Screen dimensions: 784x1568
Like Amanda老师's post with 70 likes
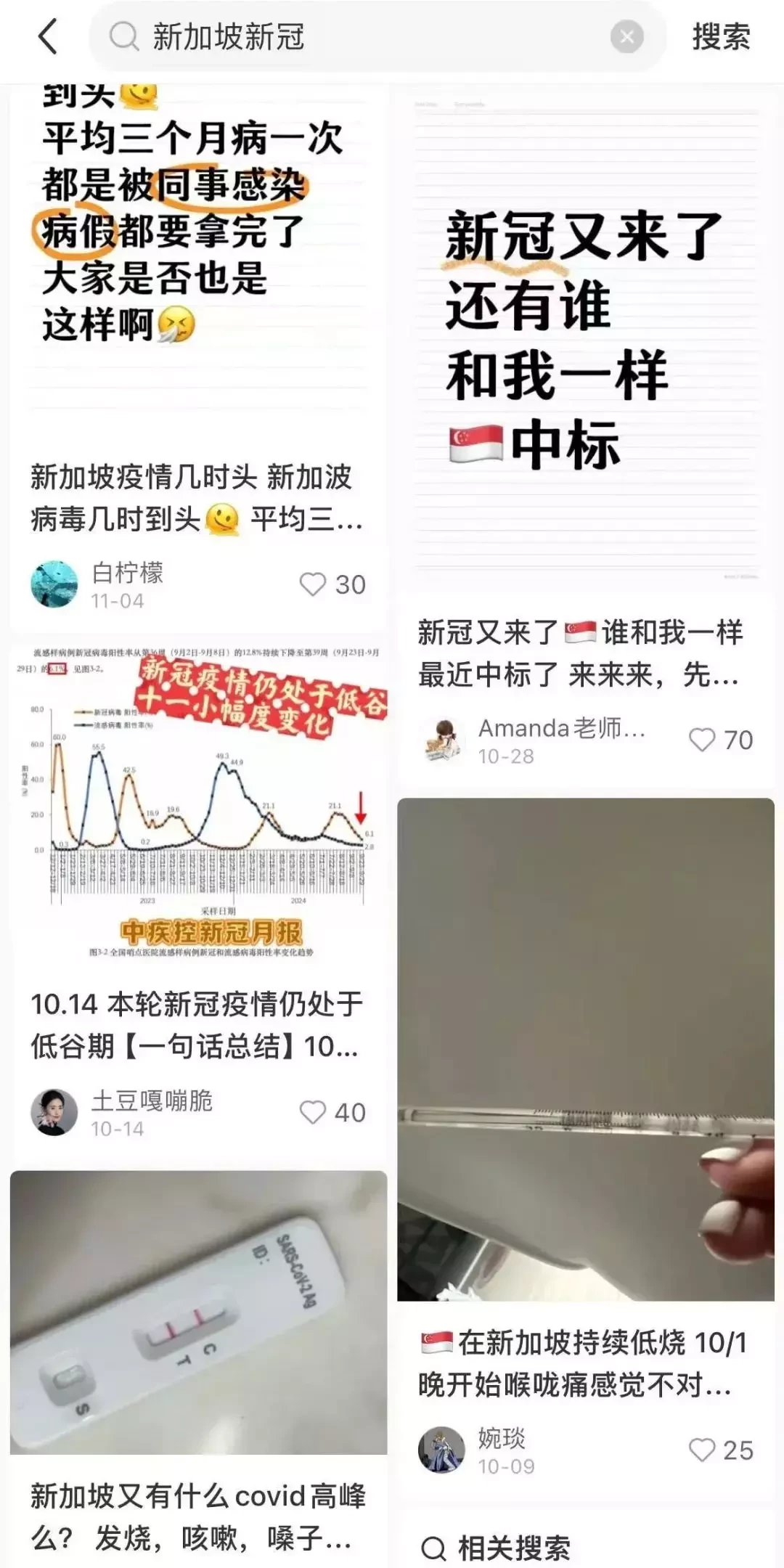702,740
